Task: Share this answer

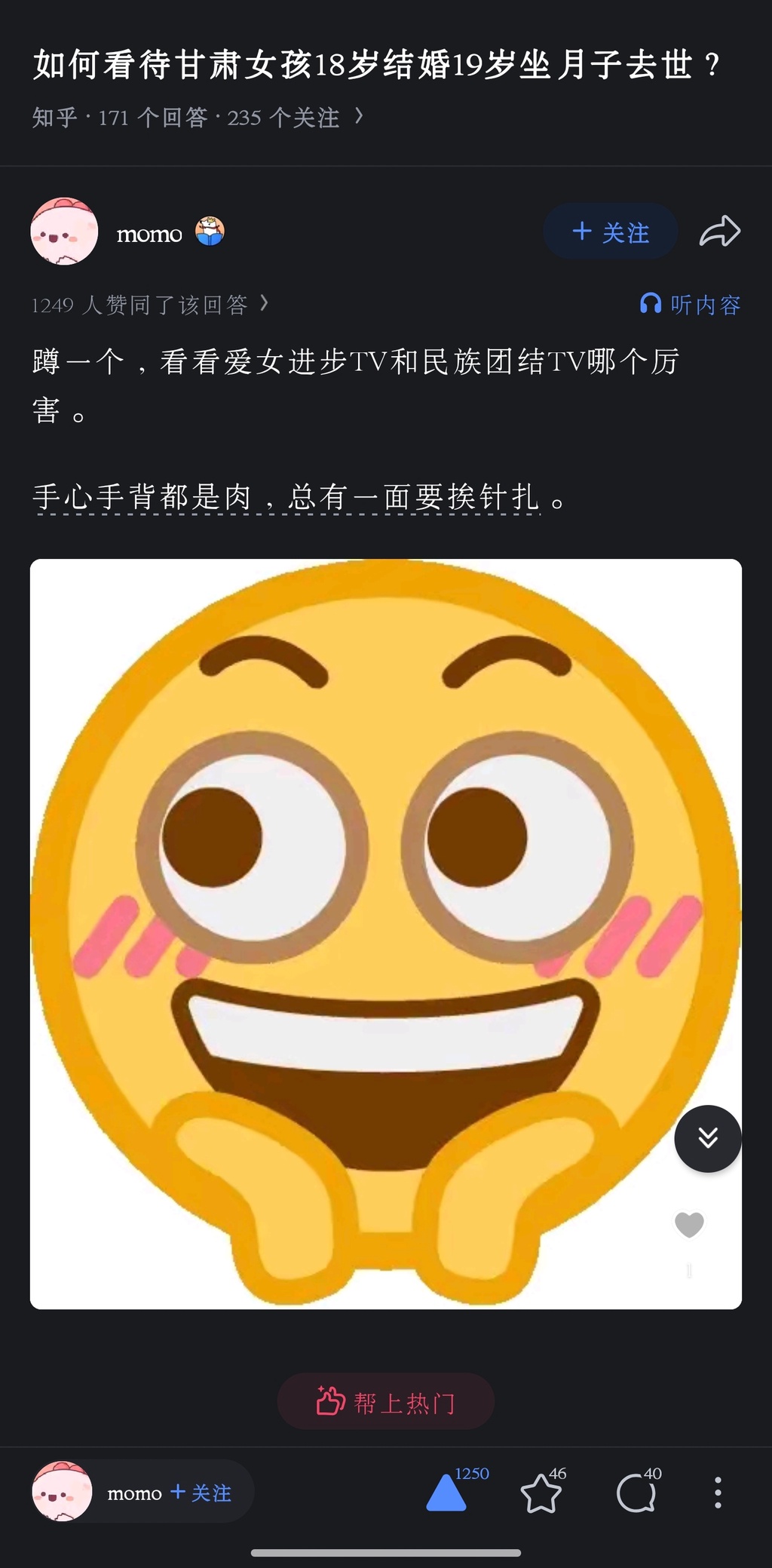Action: (719, 232)
